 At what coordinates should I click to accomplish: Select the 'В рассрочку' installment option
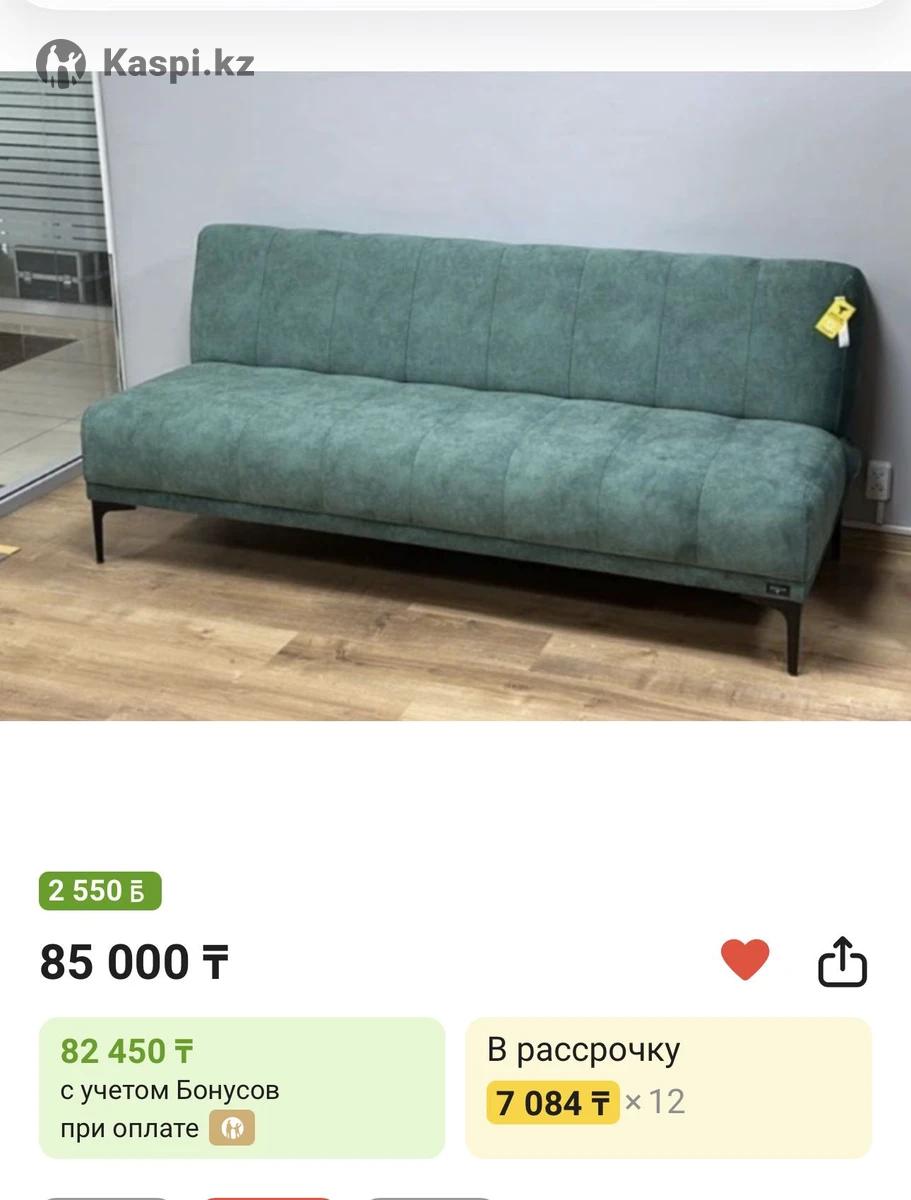[x=668, y=1087]
